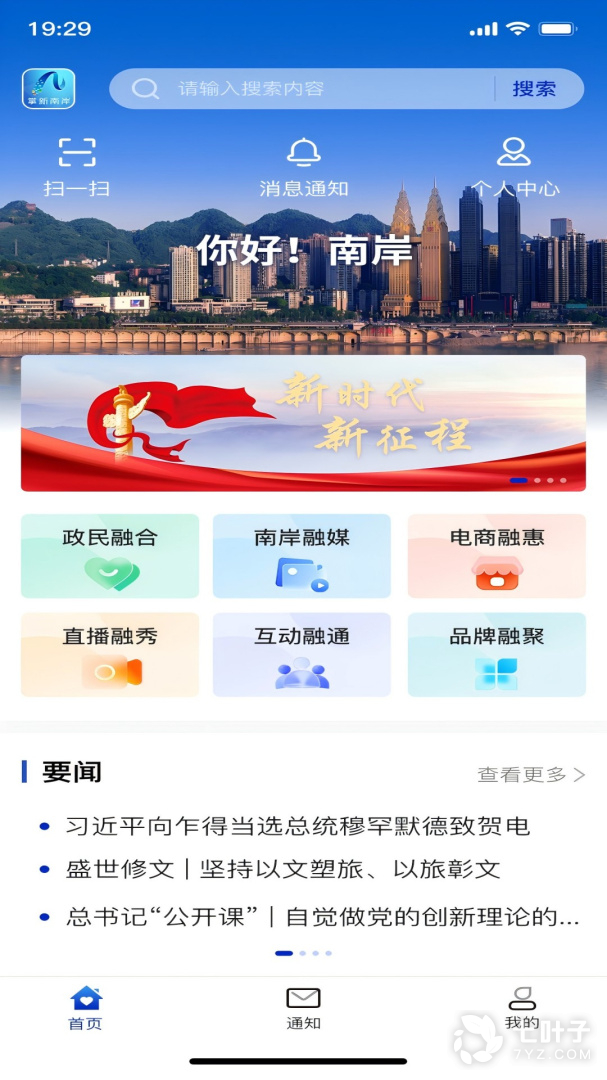View more news via 查看更多
607x1080 pixels.
[531, 774]
